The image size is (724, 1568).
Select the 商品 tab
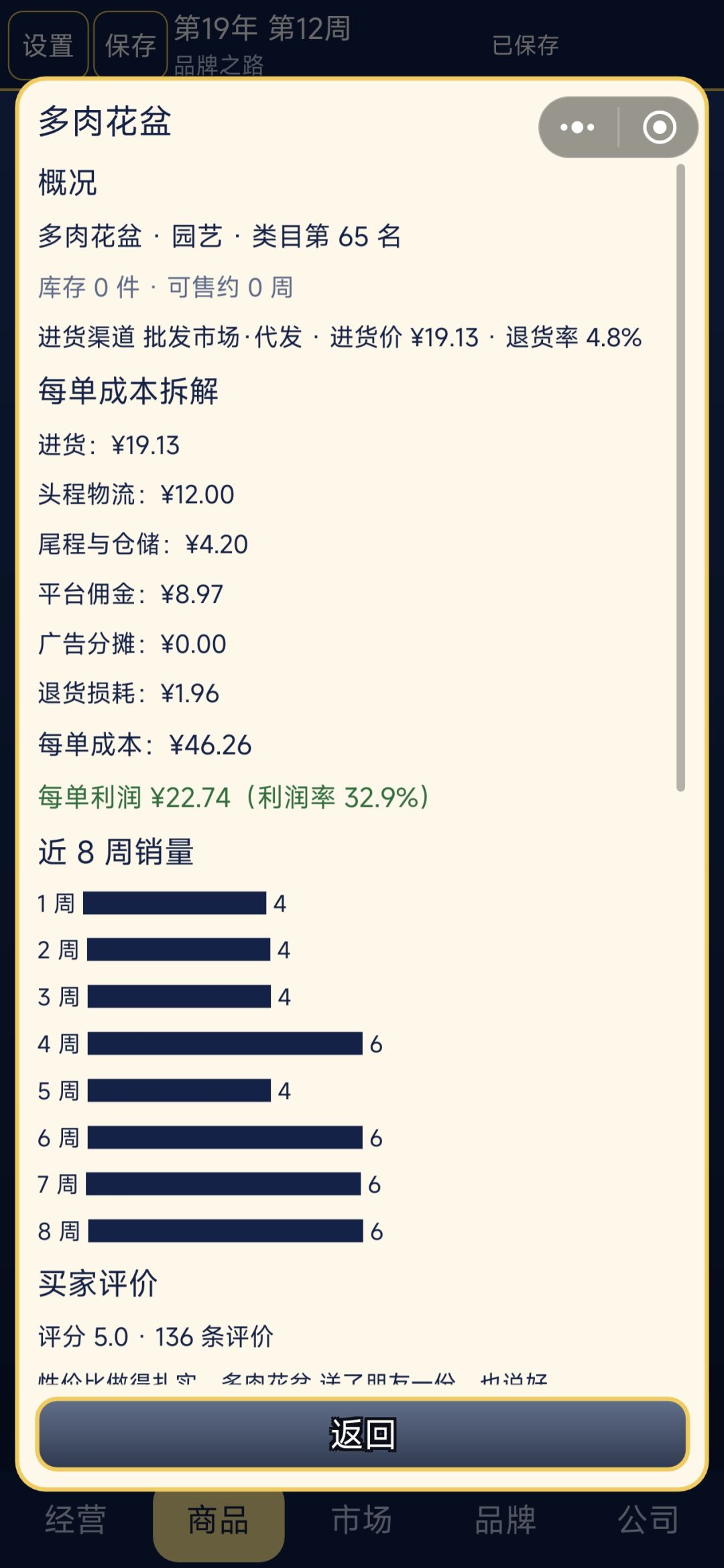(219, 1520)
